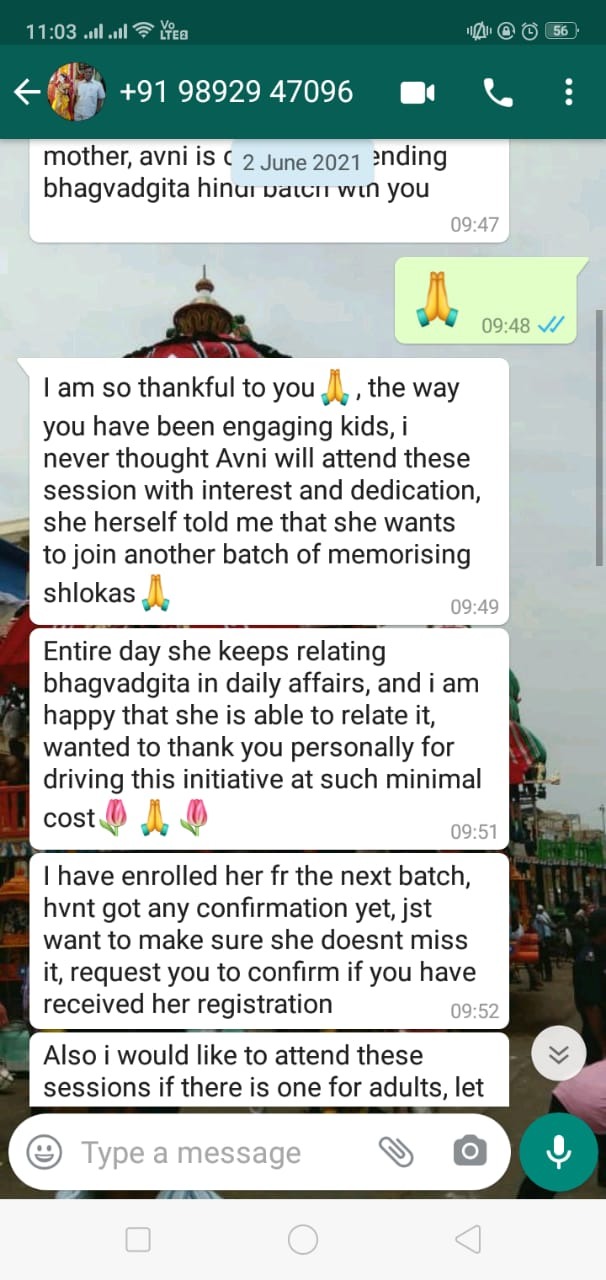Open the camera from message bar
The height and width of the screenshot is (1280, 606).
point(469,1152)
